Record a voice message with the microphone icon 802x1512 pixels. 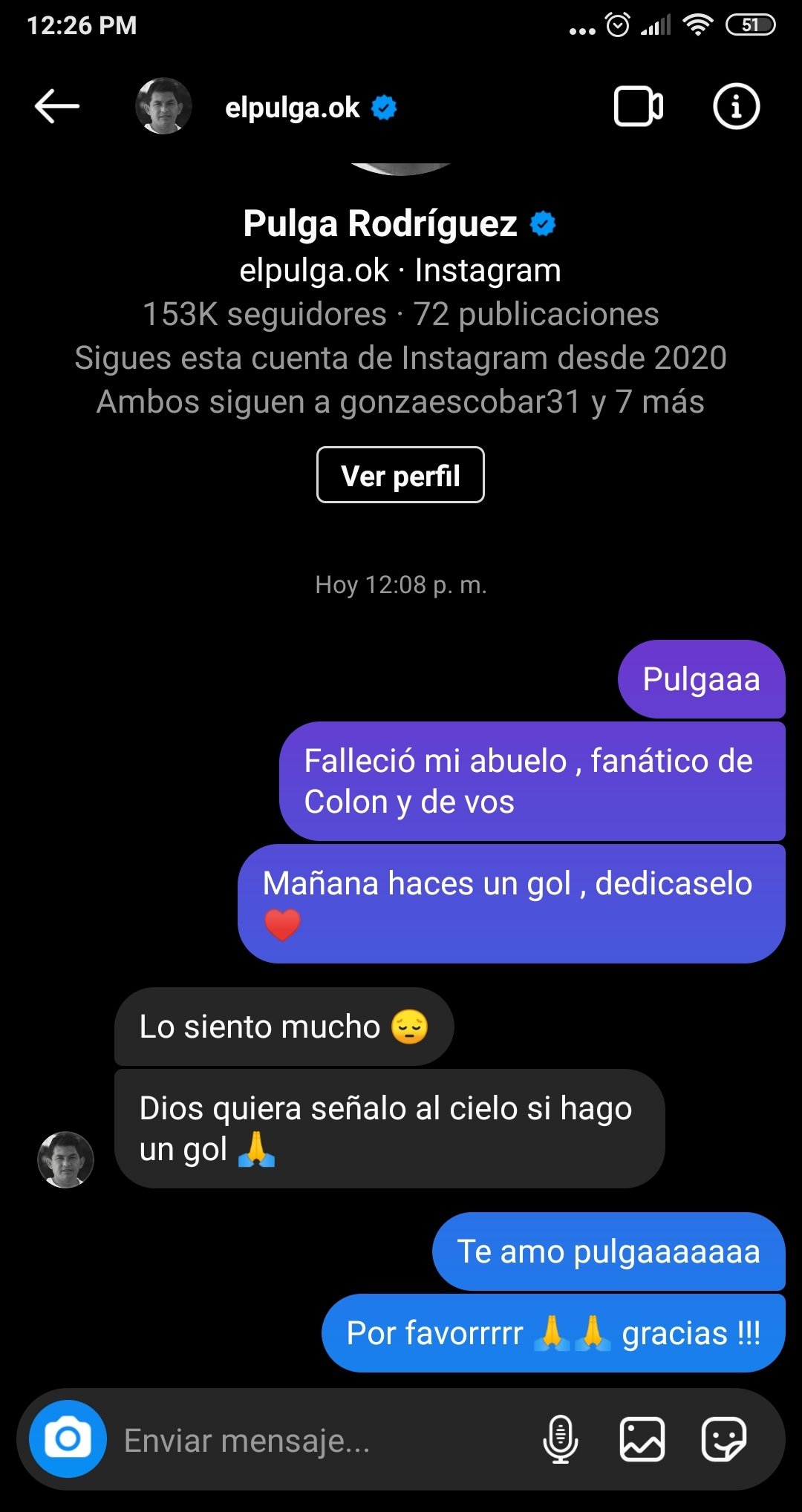click(x=559, y=1440)
